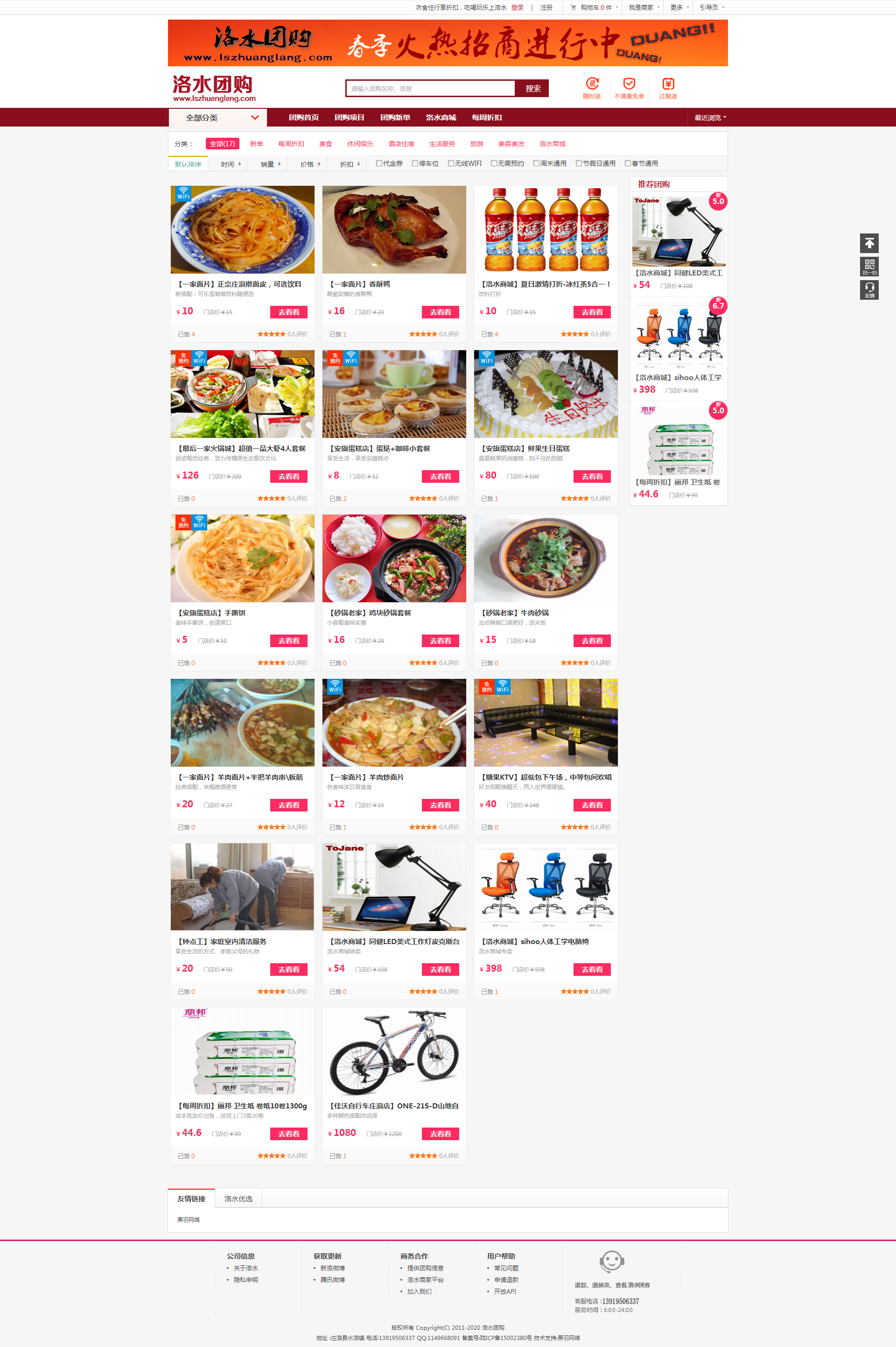896x1347 pixels.
Task: Tap 去看看 for the 手撕饼 deal
Action: (288, 641)
